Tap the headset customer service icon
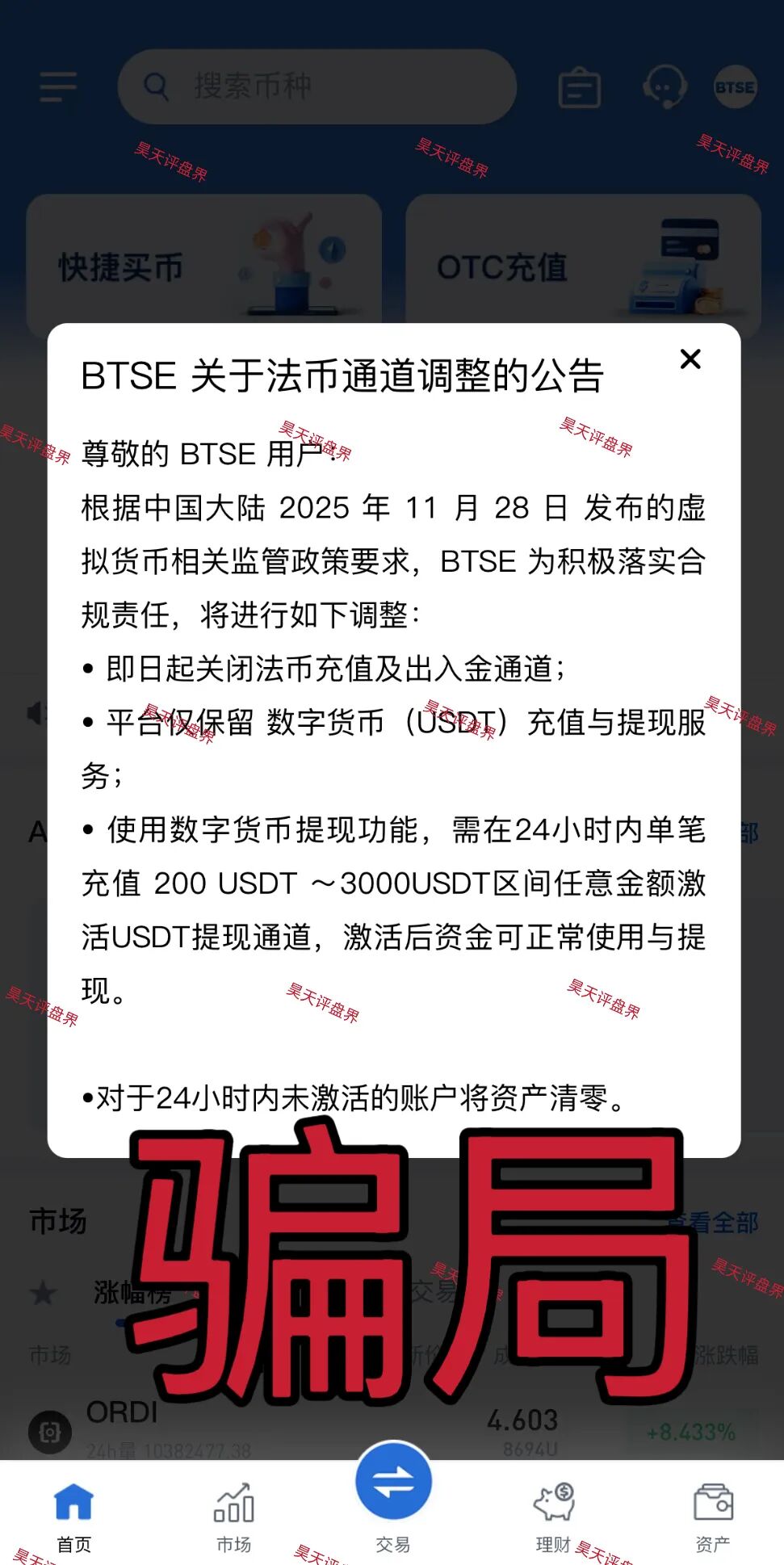The height and width of the screenshot is (1565, 784). click(663, 87)
